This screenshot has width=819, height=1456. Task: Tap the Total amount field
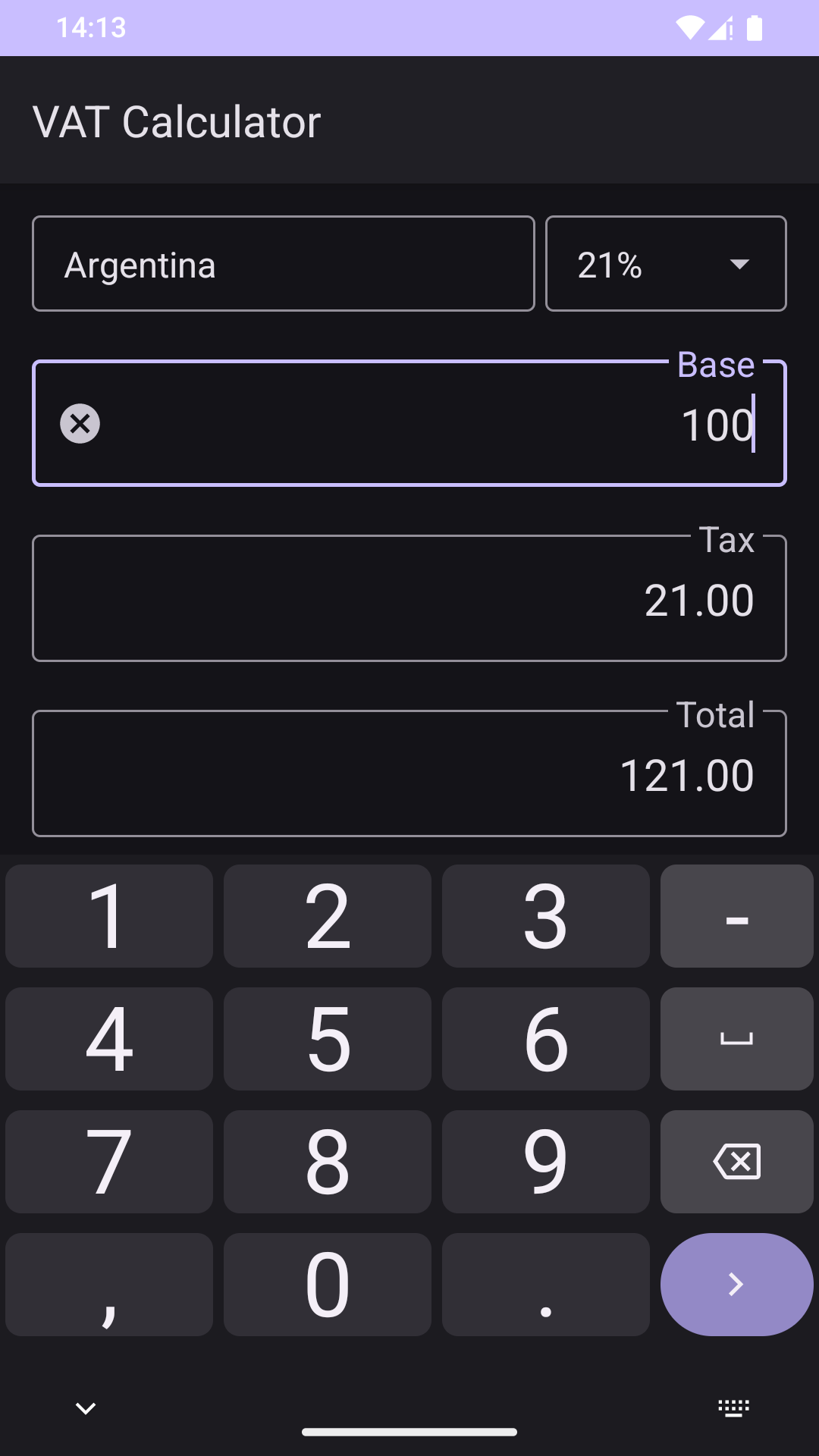(x=409, y=773)
